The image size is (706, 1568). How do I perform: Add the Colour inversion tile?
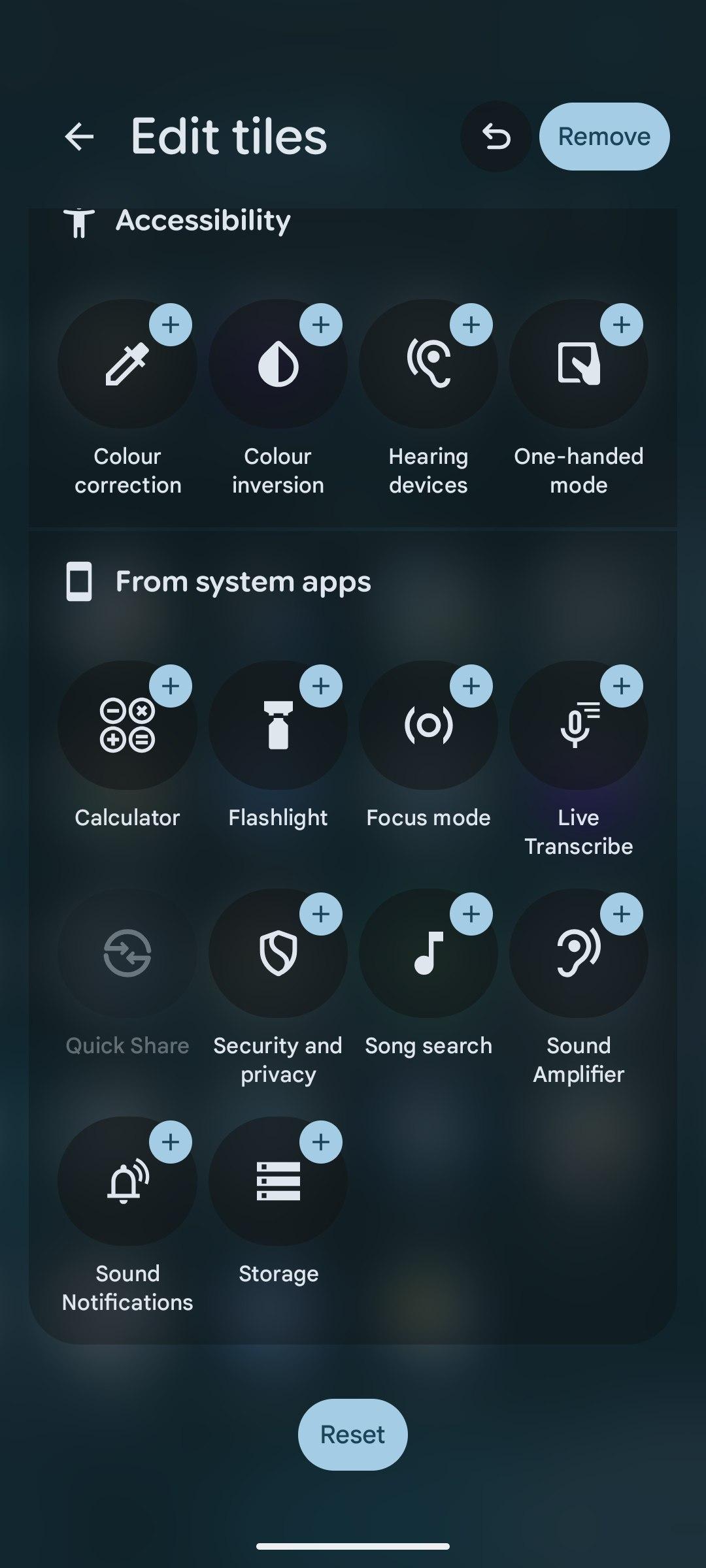[320, 325]
